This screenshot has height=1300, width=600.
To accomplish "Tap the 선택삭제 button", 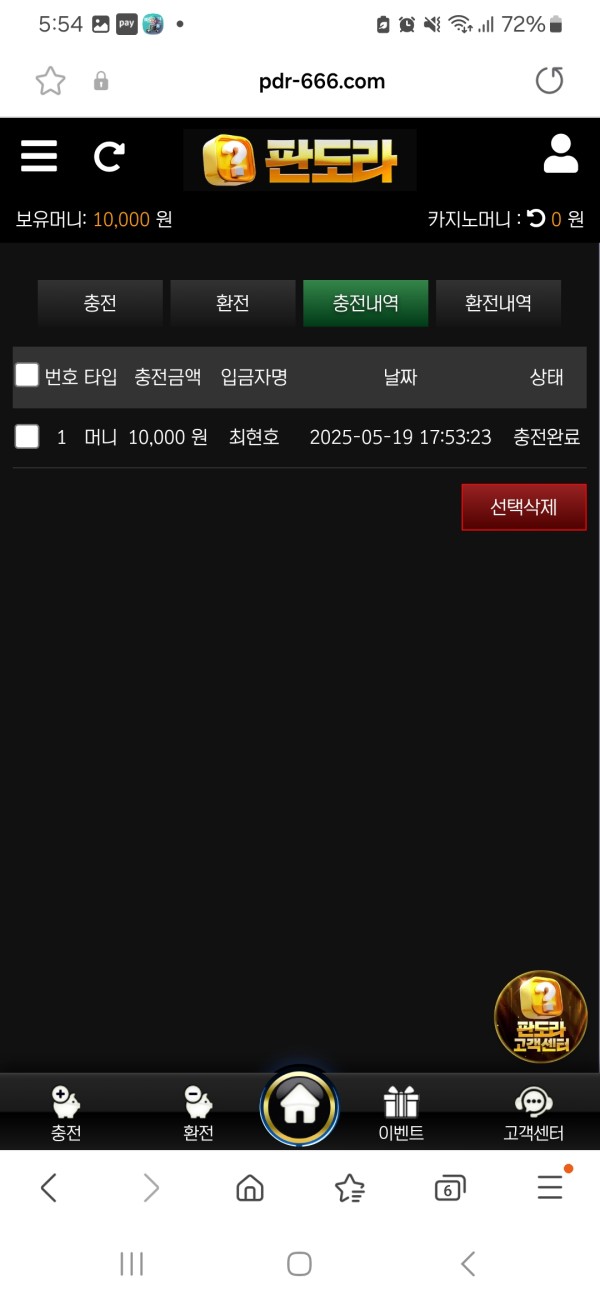I will tap(523, 507).
